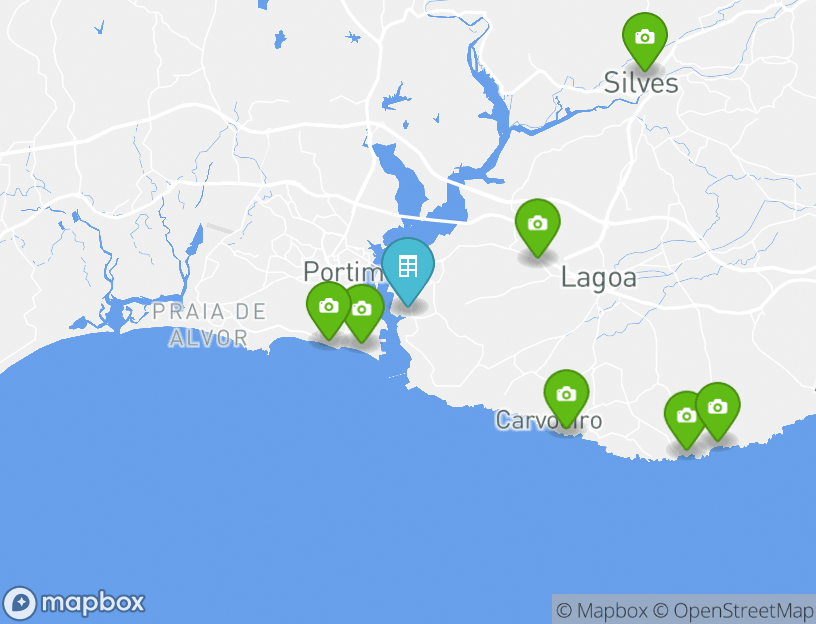816x624 pixels.
Task: Select the camera marker at Silves
Action: (x=645, y=39)
